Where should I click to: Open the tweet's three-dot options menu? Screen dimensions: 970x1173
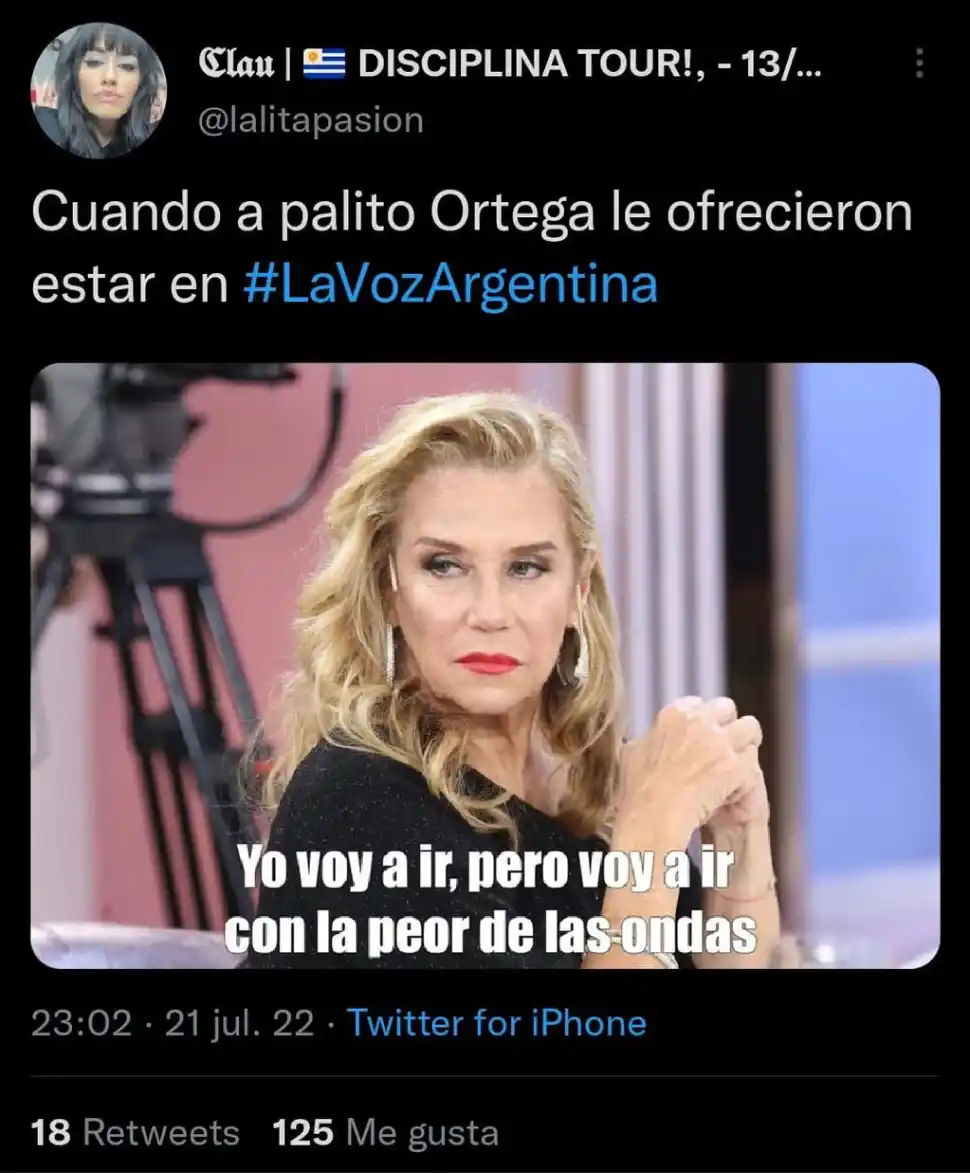[x=921, y=63]
